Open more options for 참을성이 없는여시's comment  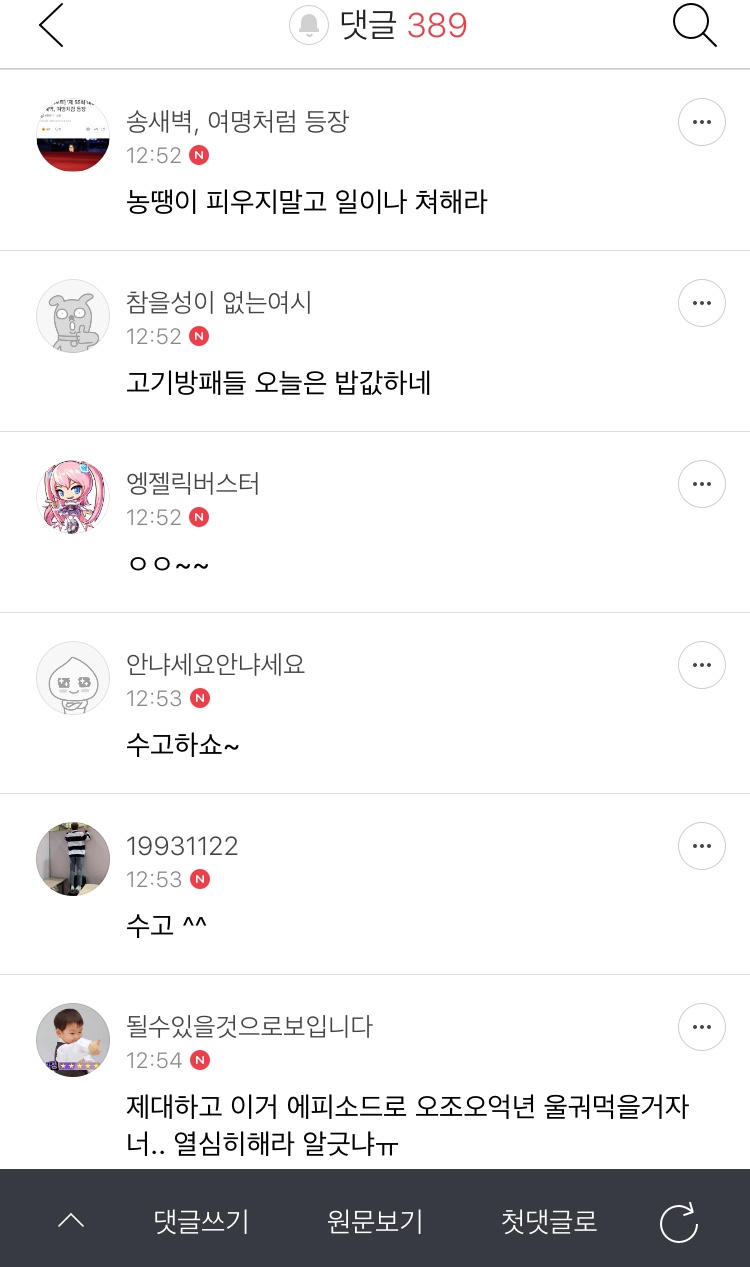701,303
